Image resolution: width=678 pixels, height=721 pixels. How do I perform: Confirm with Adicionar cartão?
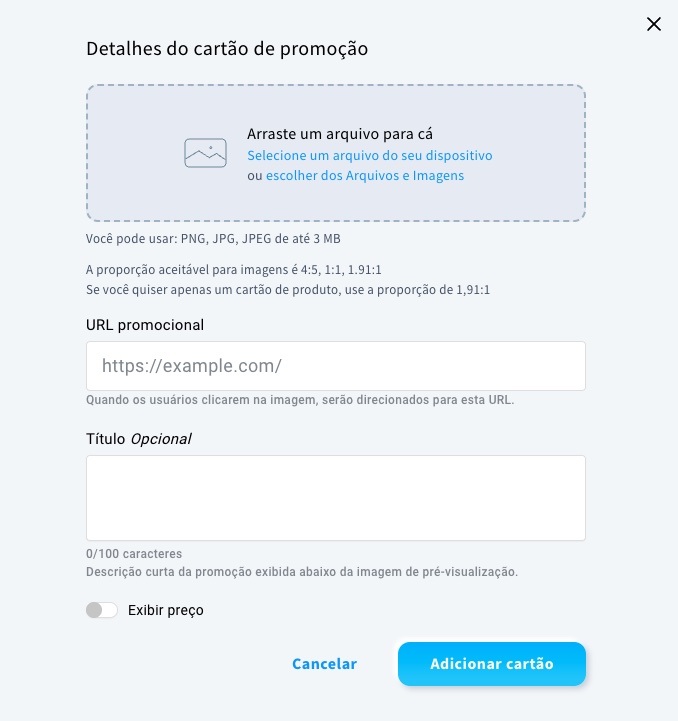click(x=491, y=664)
